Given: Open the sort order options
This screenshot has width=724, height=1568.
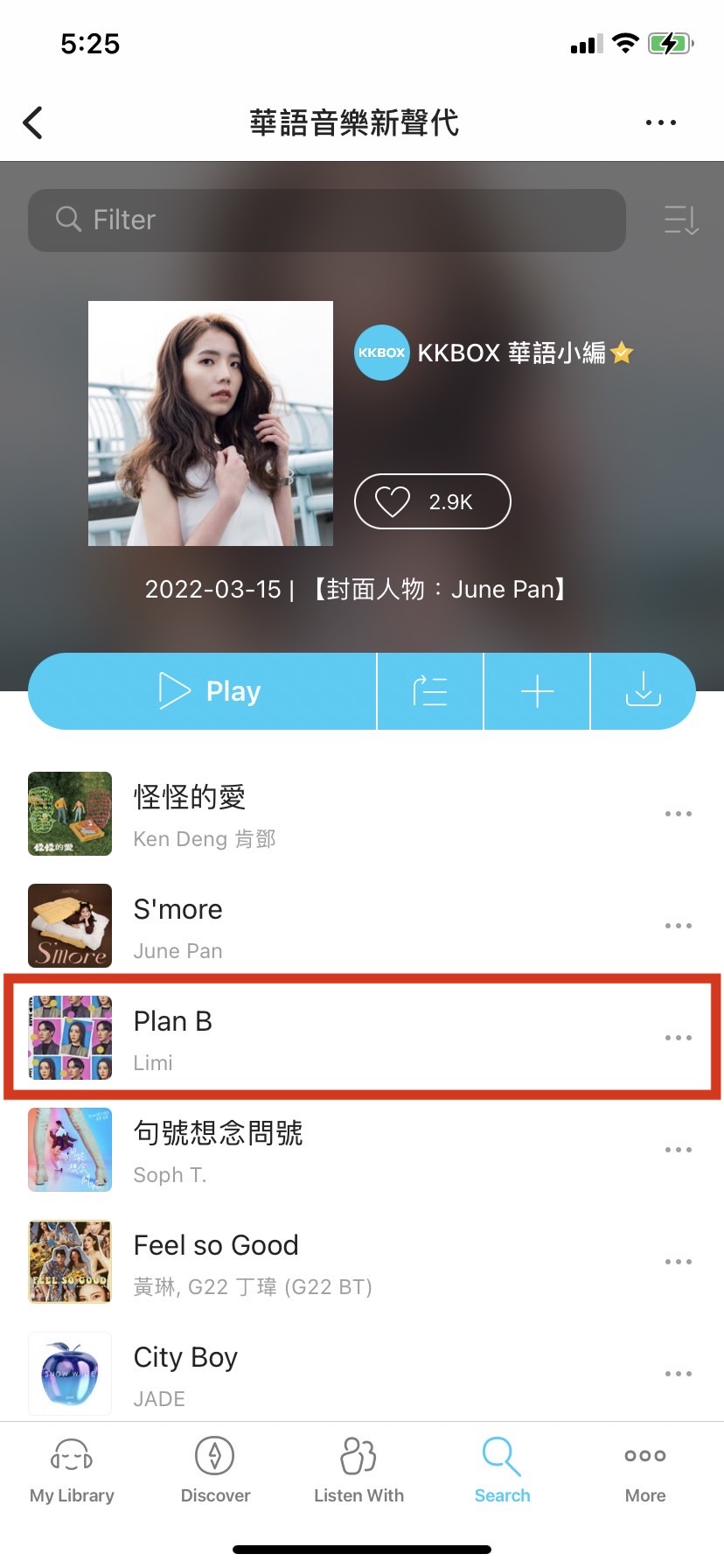Looking at the screenshot, I should [680, 220].
